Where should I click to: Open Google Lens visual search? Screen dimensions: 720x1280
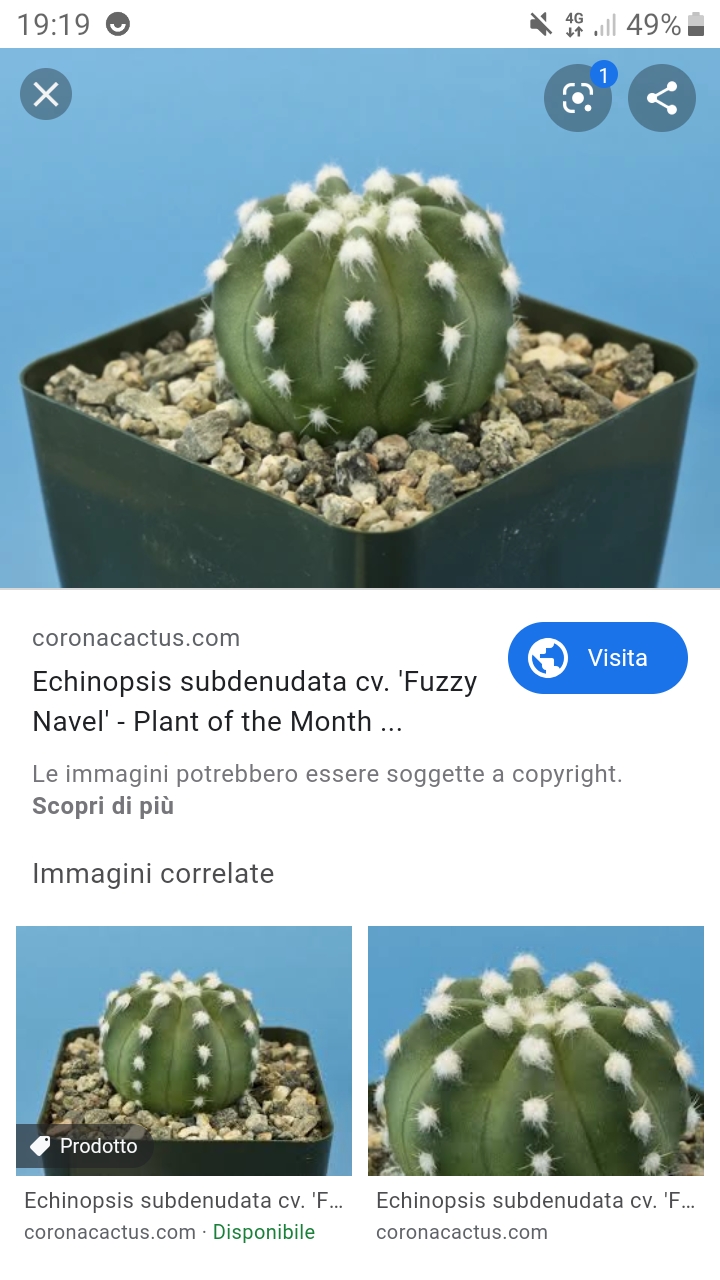tap(577, 97)
